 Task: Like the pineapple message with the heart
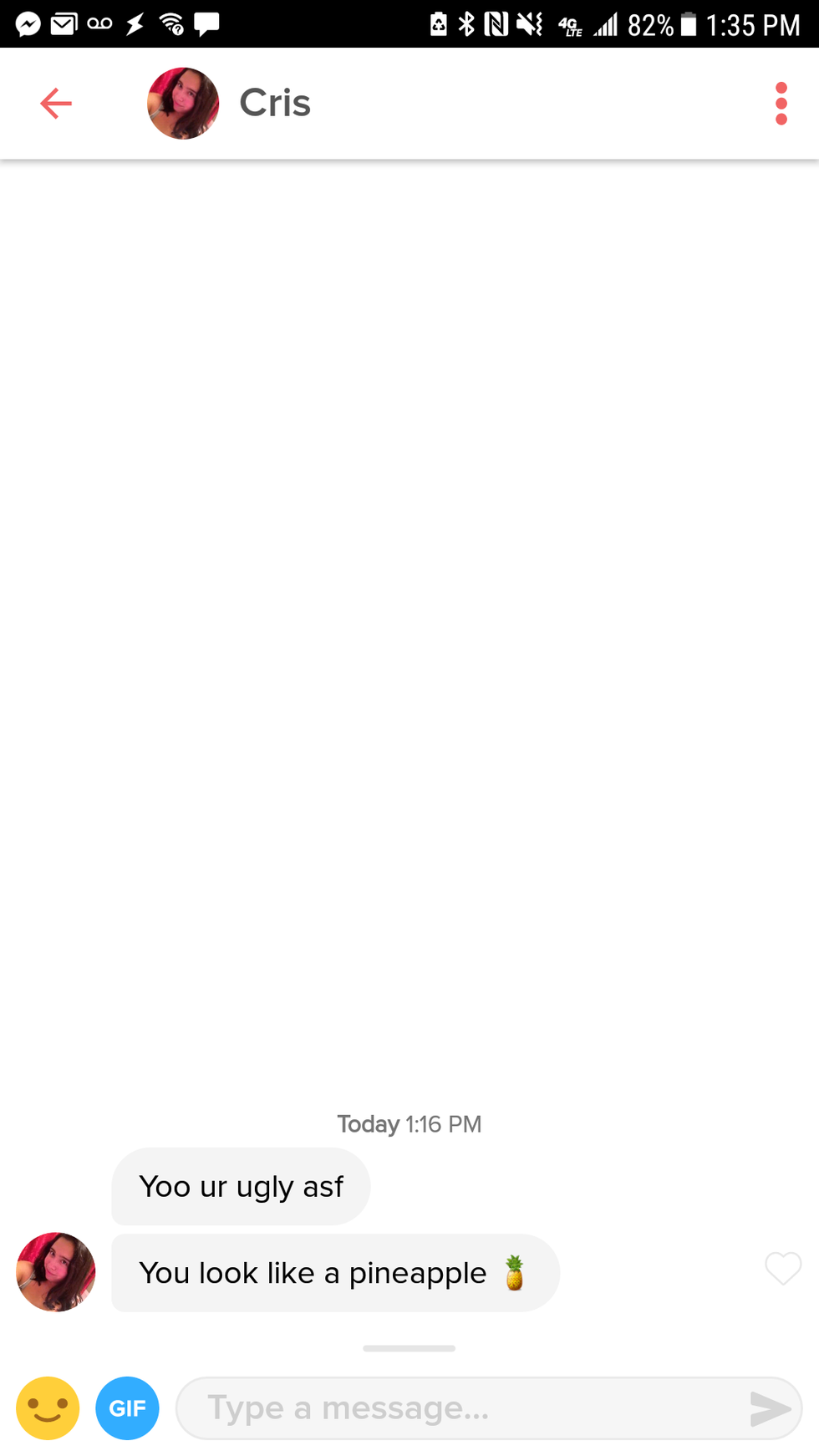pos(782,1269)
